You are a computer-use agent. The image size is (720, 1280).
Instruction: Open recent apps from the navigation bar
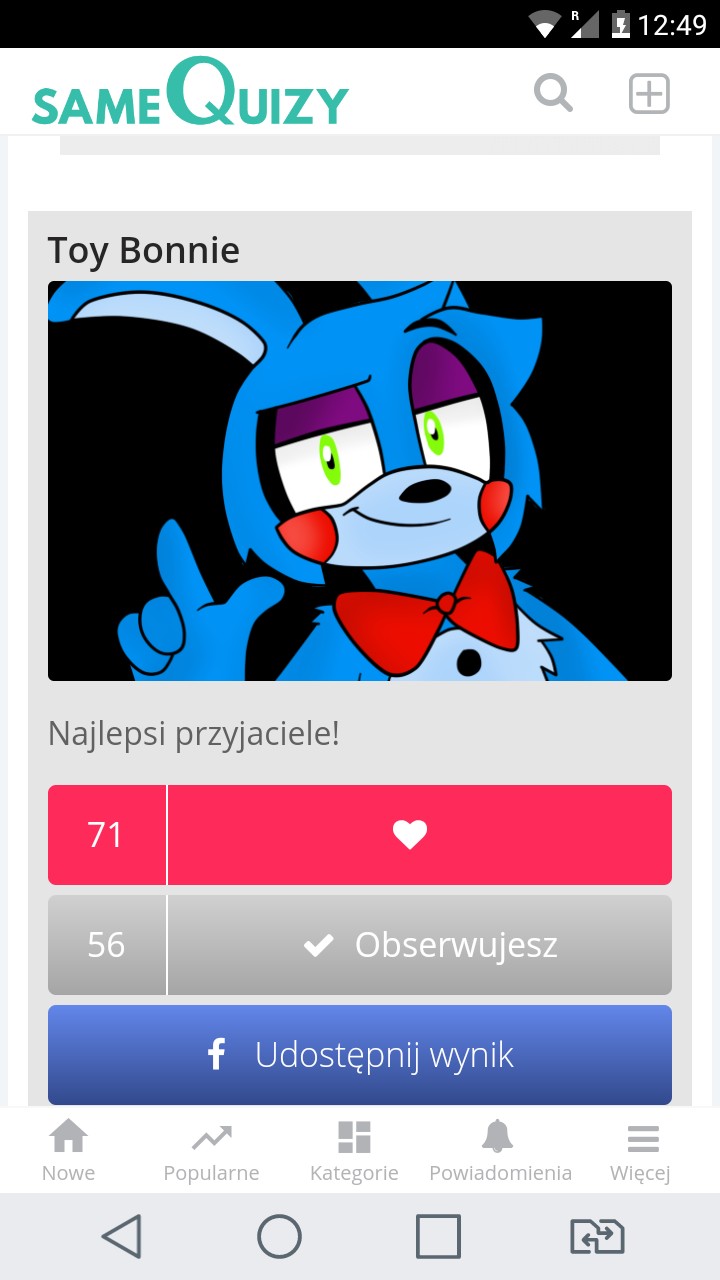(x=438, y=1237)
